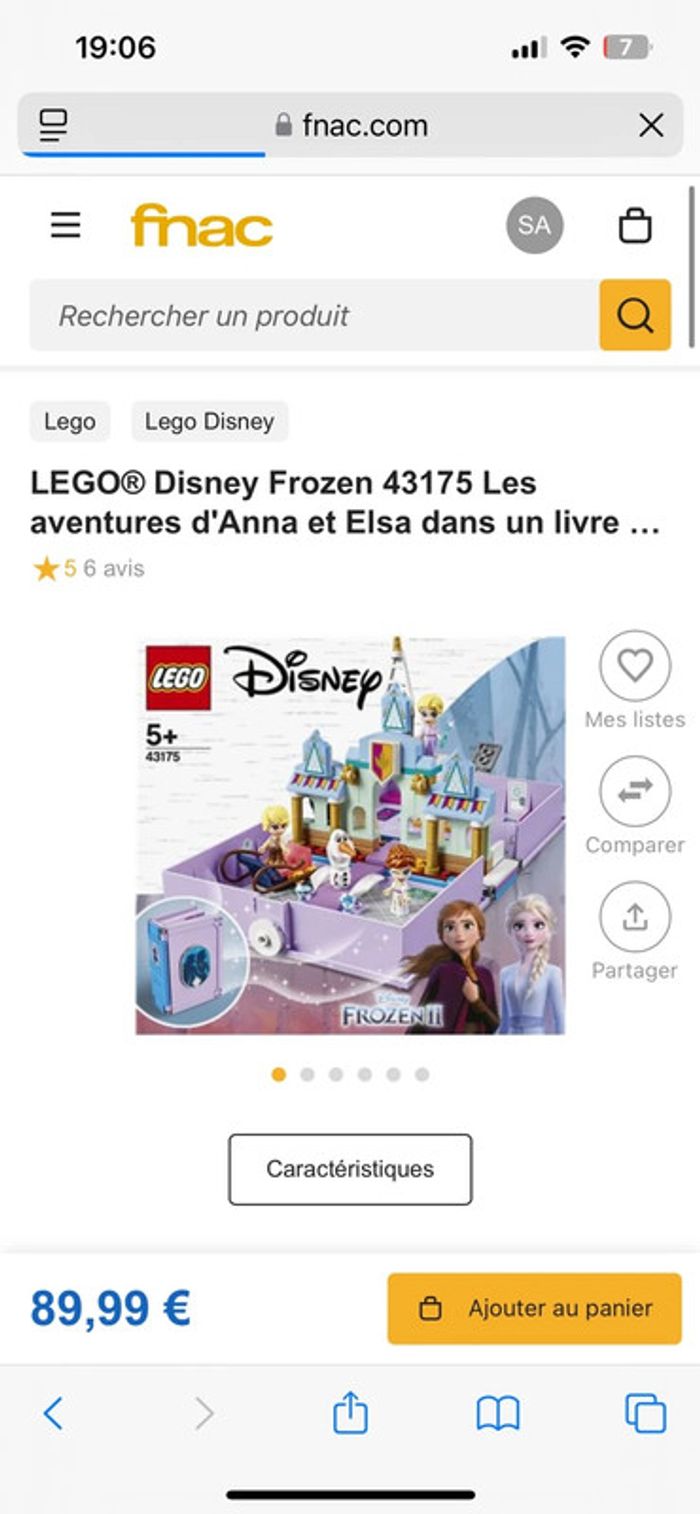Screen dimensions: 700x1514
Task: Open the shopping basket icon
Action: [635, 225]
